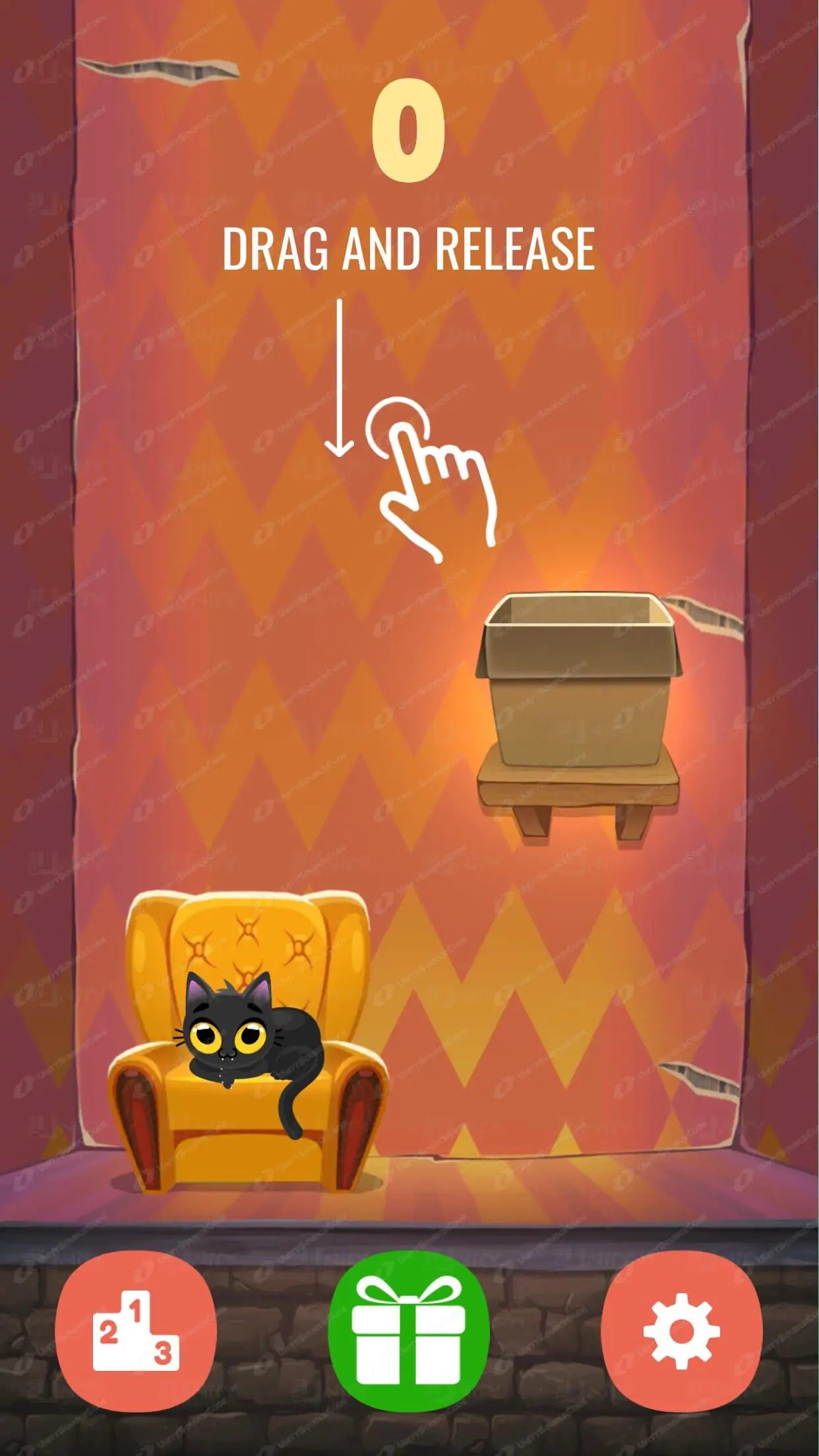Open the settings gear button
This screenshot has height=1456, width=819.
click(x=682, y=1330)
